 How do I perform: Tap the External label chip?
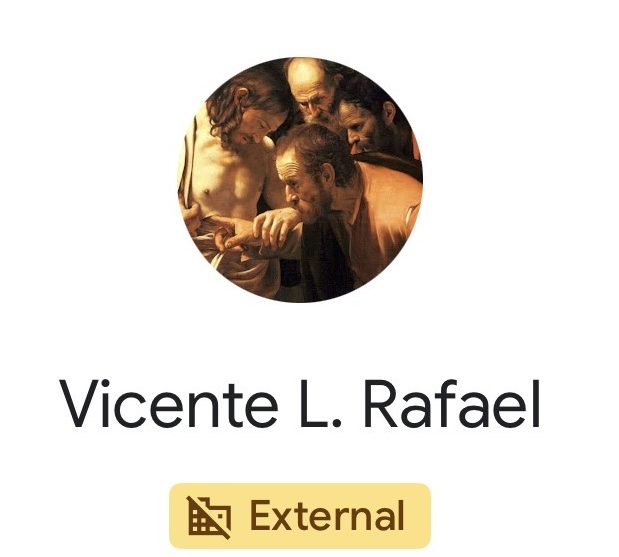click(x=299, y=516)
